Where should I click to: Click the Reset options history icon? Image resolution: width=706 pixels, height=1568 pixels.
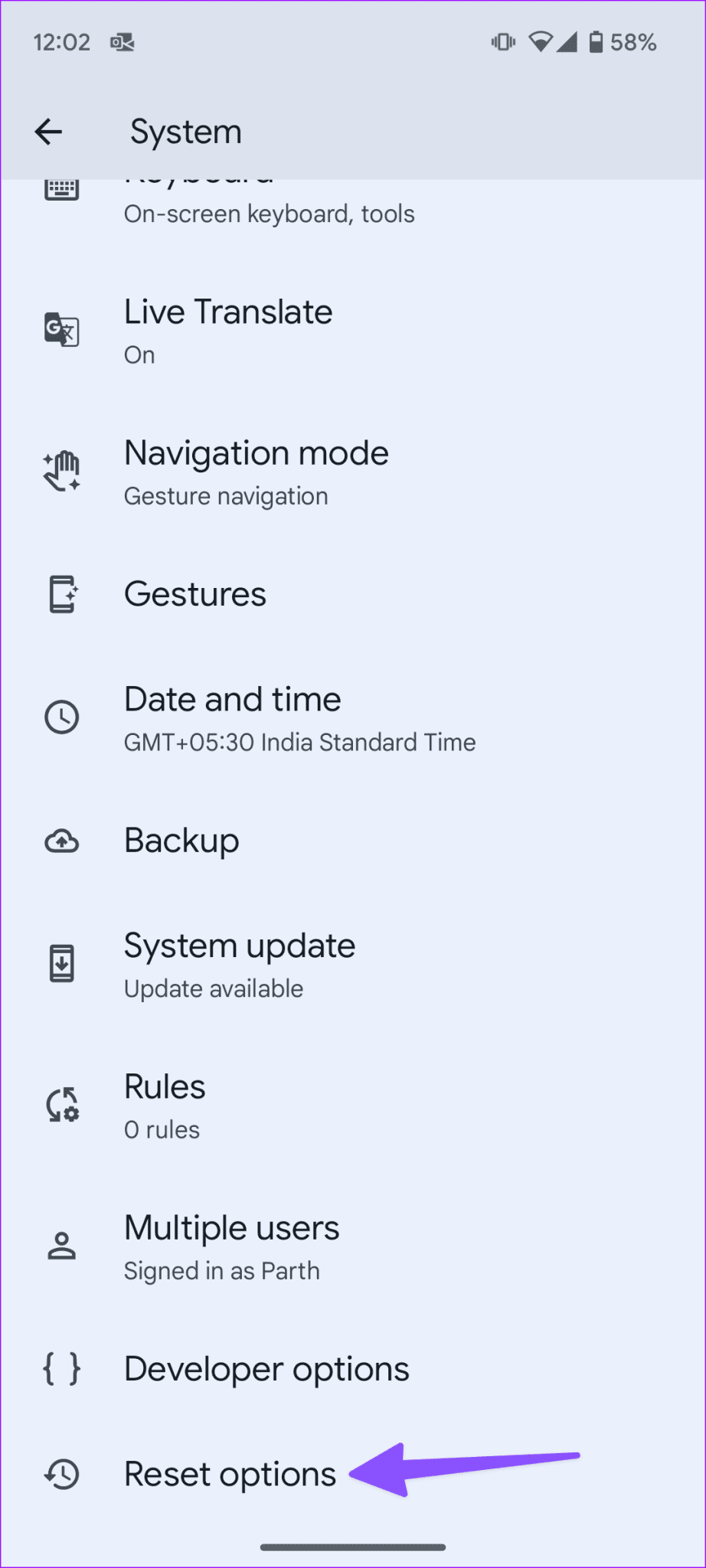[62, 1474]
